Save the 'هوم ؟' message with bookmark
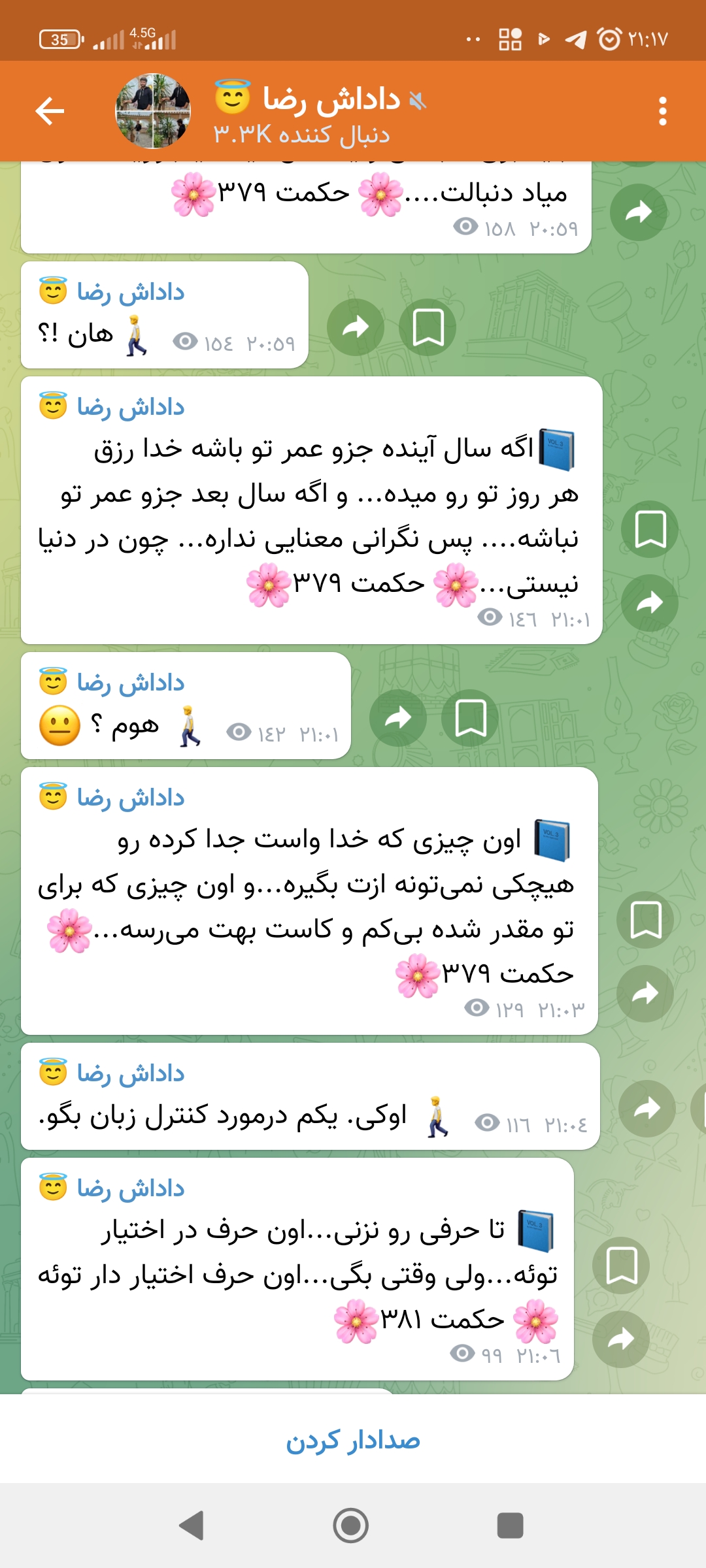This screenshot has width=706, height=1568. pyautogui.click(x=470, y=718)
